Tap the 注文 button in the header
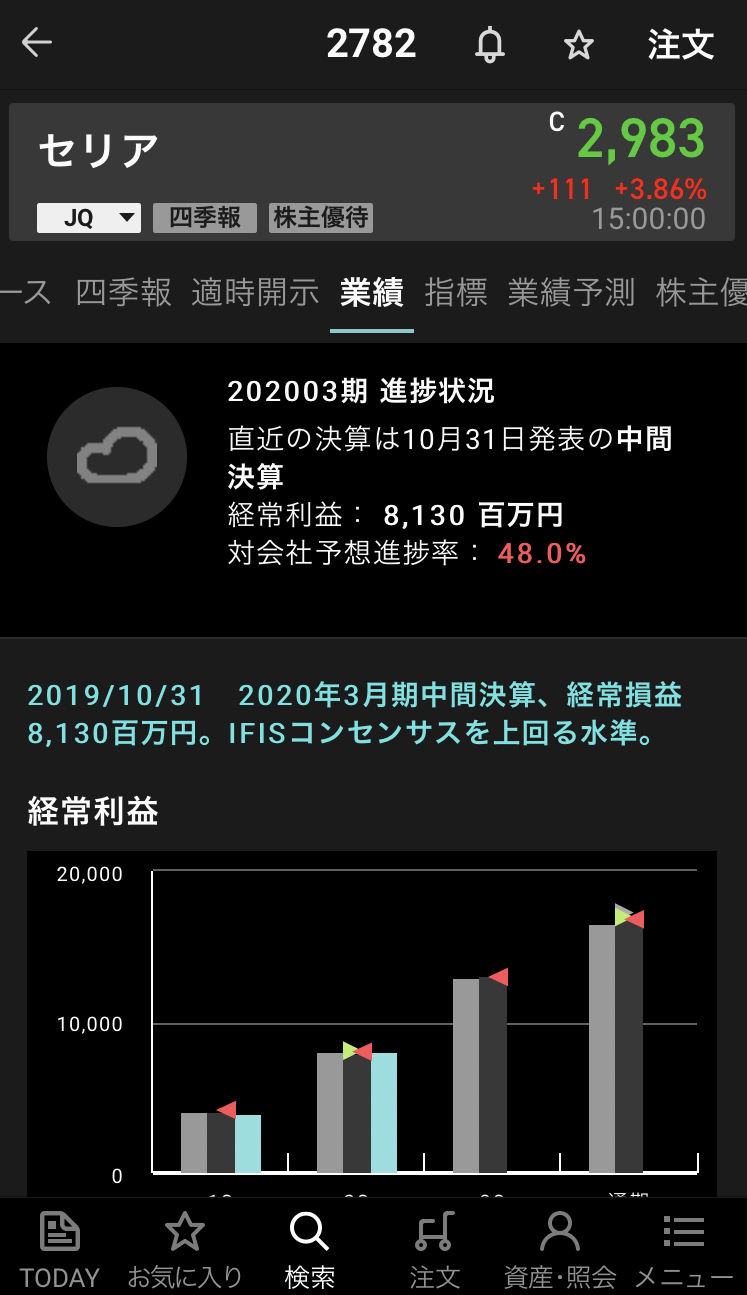747x1295 pixels. coord(680,45)
